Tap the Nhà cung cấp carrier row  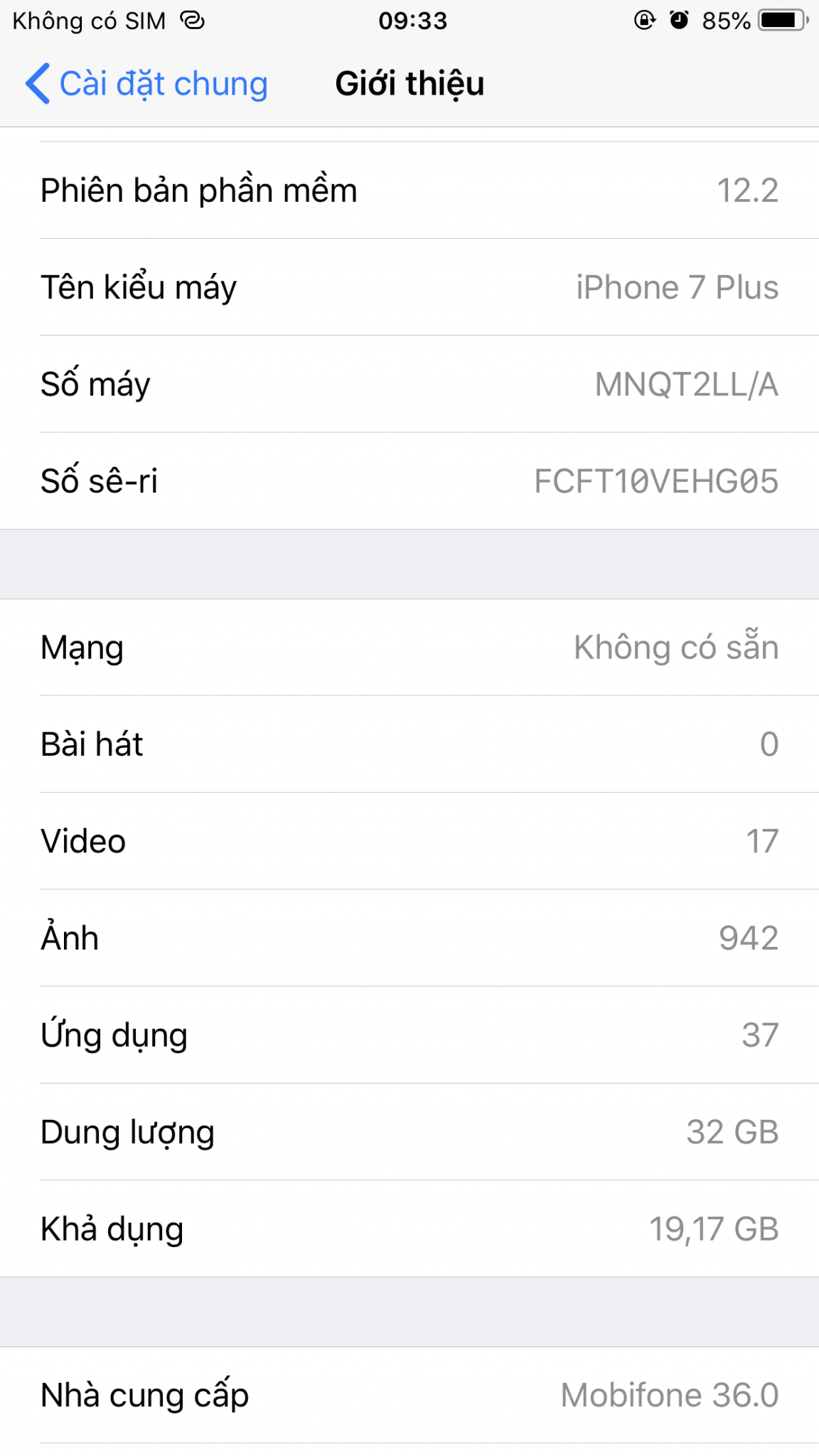tap(409, 1395)
